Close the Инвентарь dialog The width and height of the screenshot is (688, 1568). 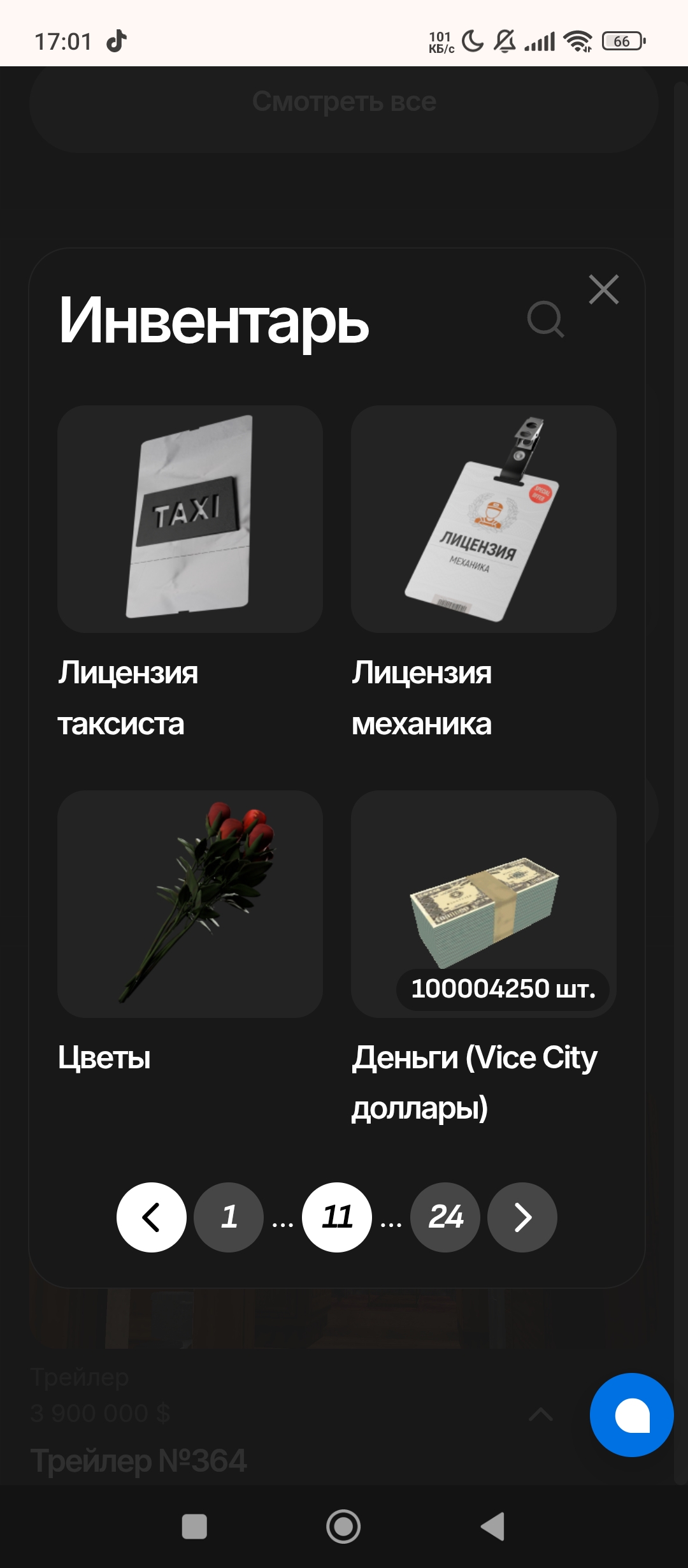tap(603, 290)
